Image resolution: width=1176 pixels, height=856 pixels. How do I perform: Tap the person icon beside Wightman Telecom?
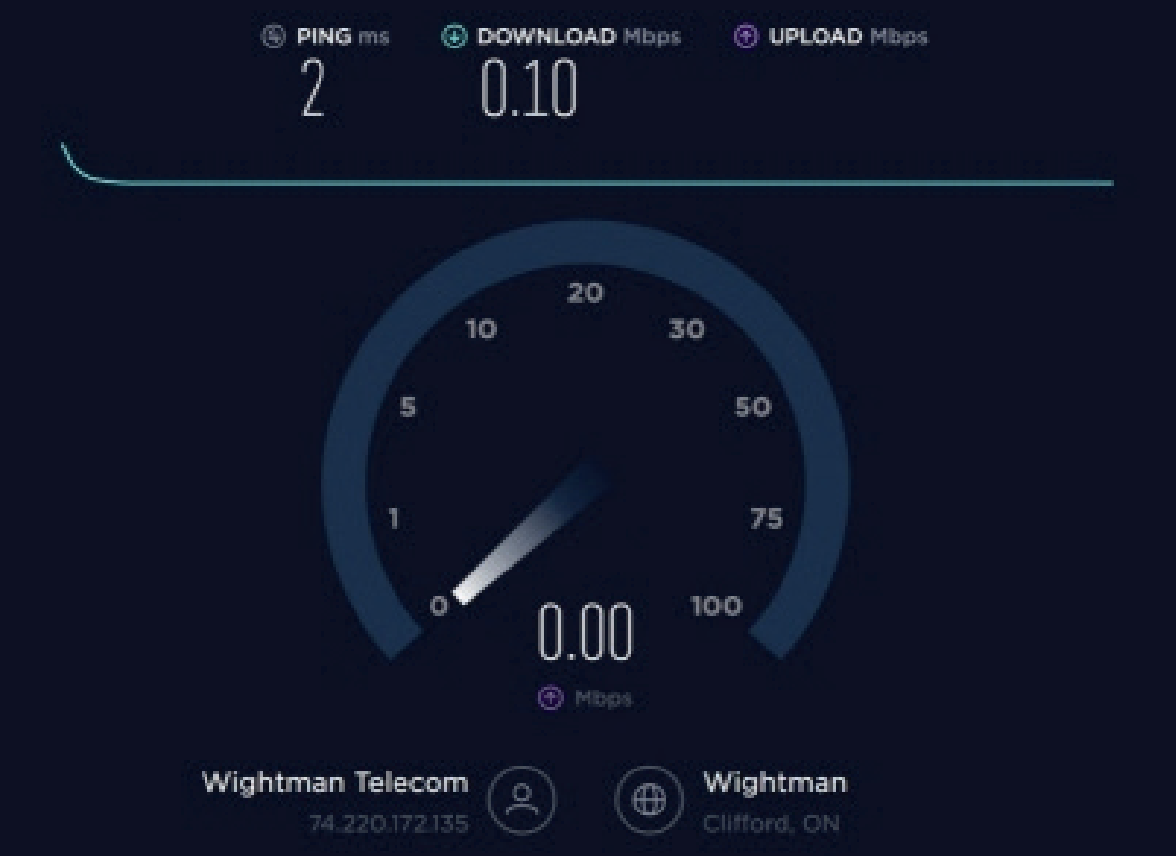tap(521, 802)
